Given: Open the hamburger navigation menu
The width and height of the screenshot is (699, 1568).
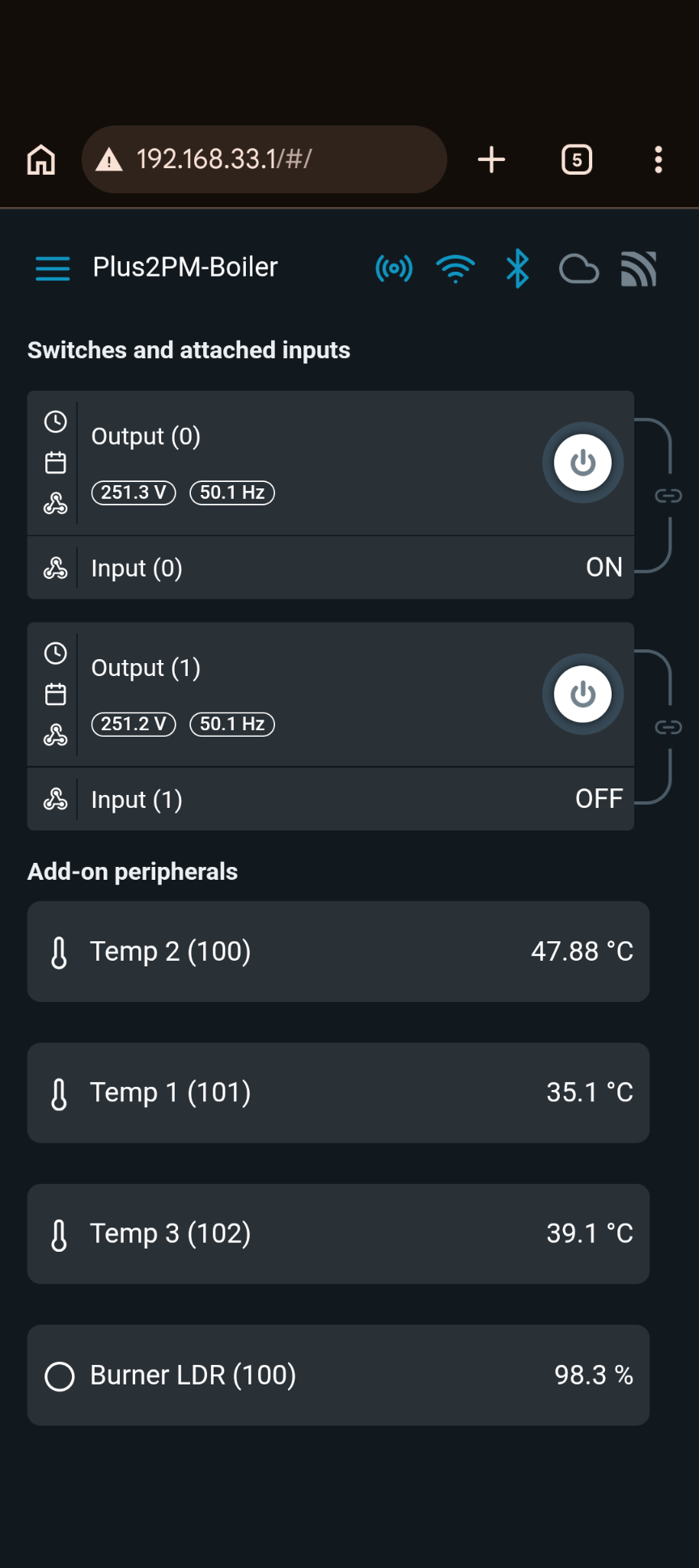Looking at the screenshot, I should 52,268.
